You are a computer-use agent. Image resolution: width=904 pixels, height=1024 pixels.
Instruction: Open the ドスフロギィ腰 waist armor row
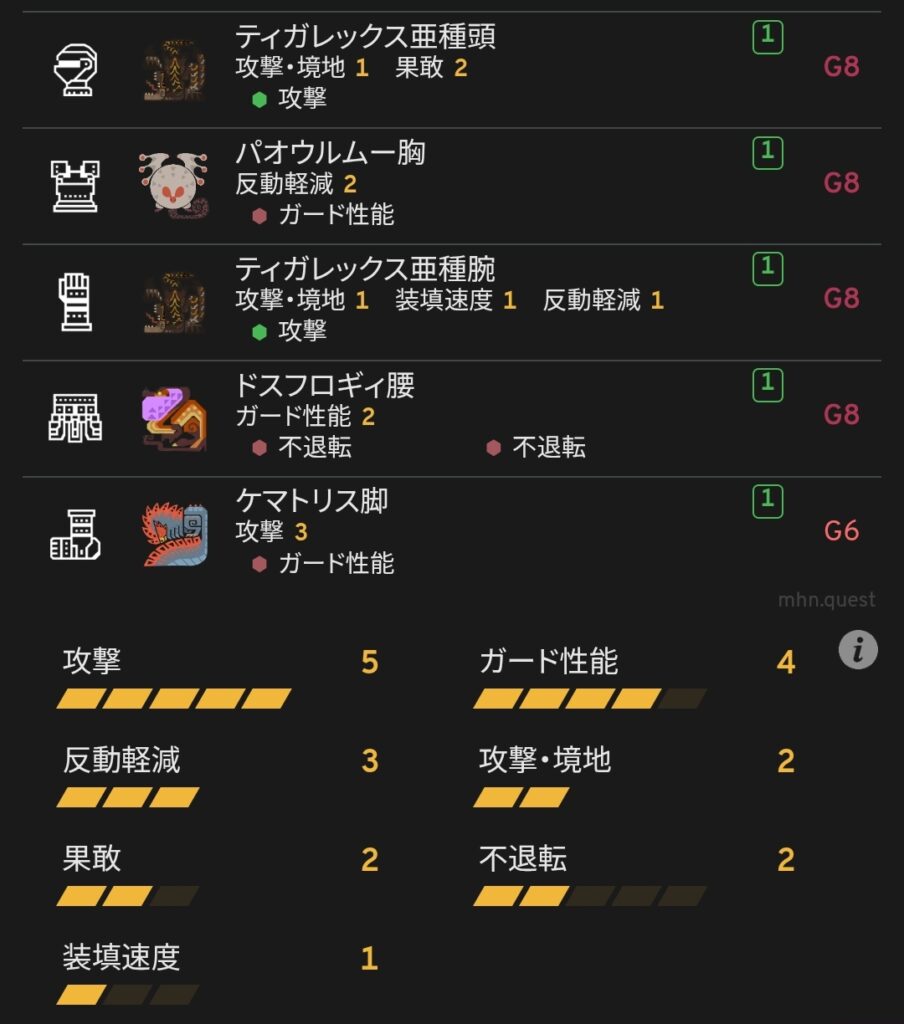coord(450,416)
